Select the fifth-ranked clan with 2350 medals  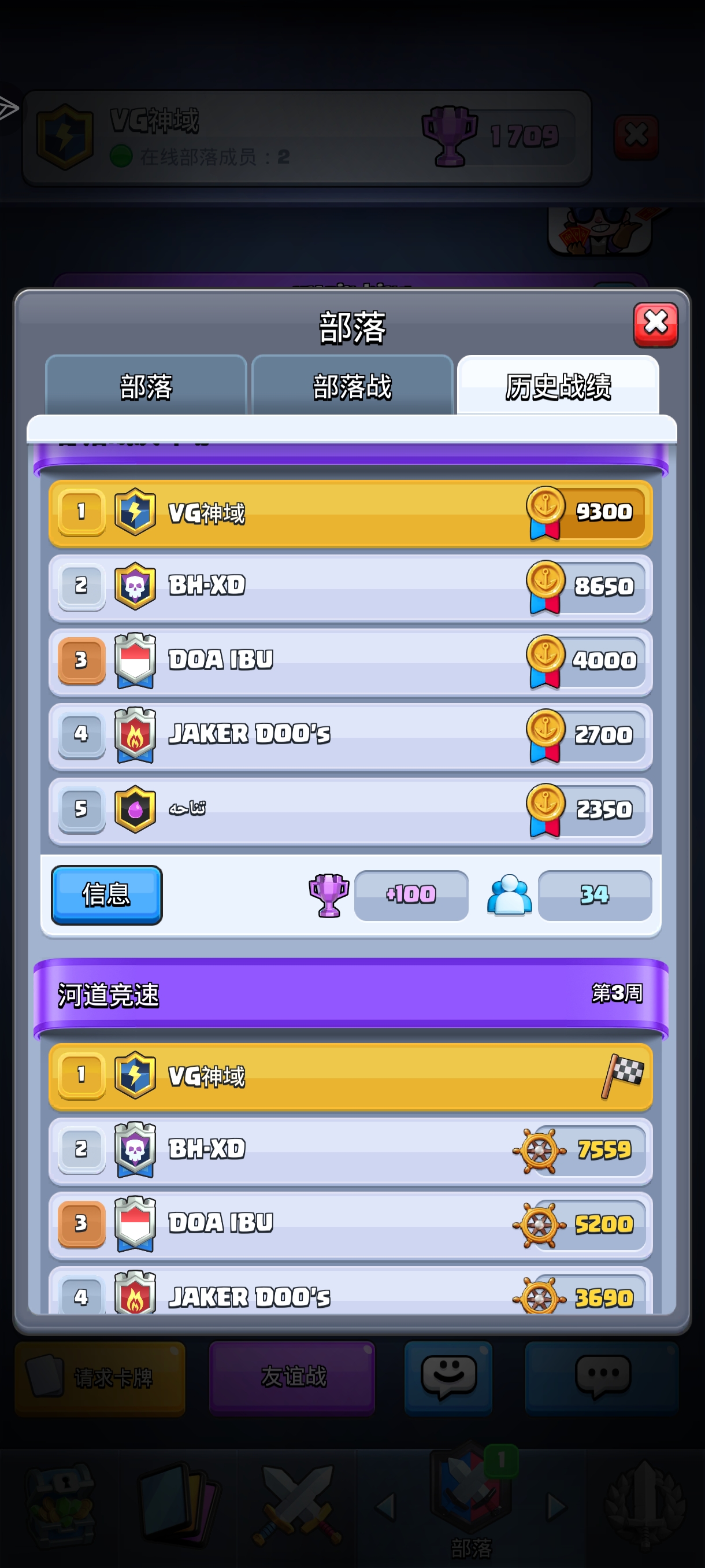[x=350, y=809]
